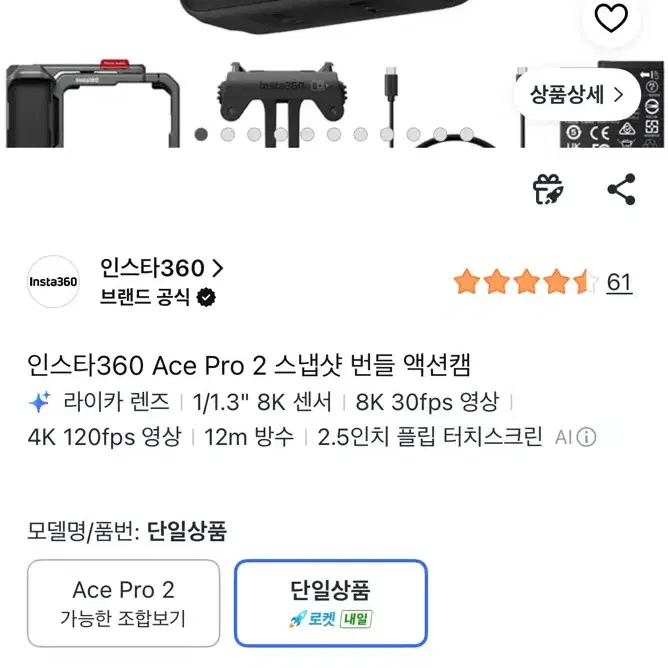Show AI summary info icon
The height and width of the screenshot is (668, 668).
[587, 437]
